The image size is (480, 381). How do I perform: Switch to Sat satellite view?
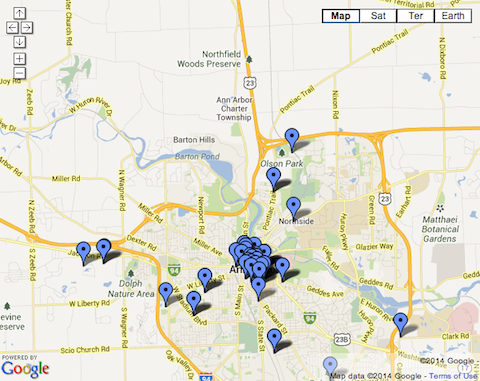pyautogui.click(x=378, y=16)
